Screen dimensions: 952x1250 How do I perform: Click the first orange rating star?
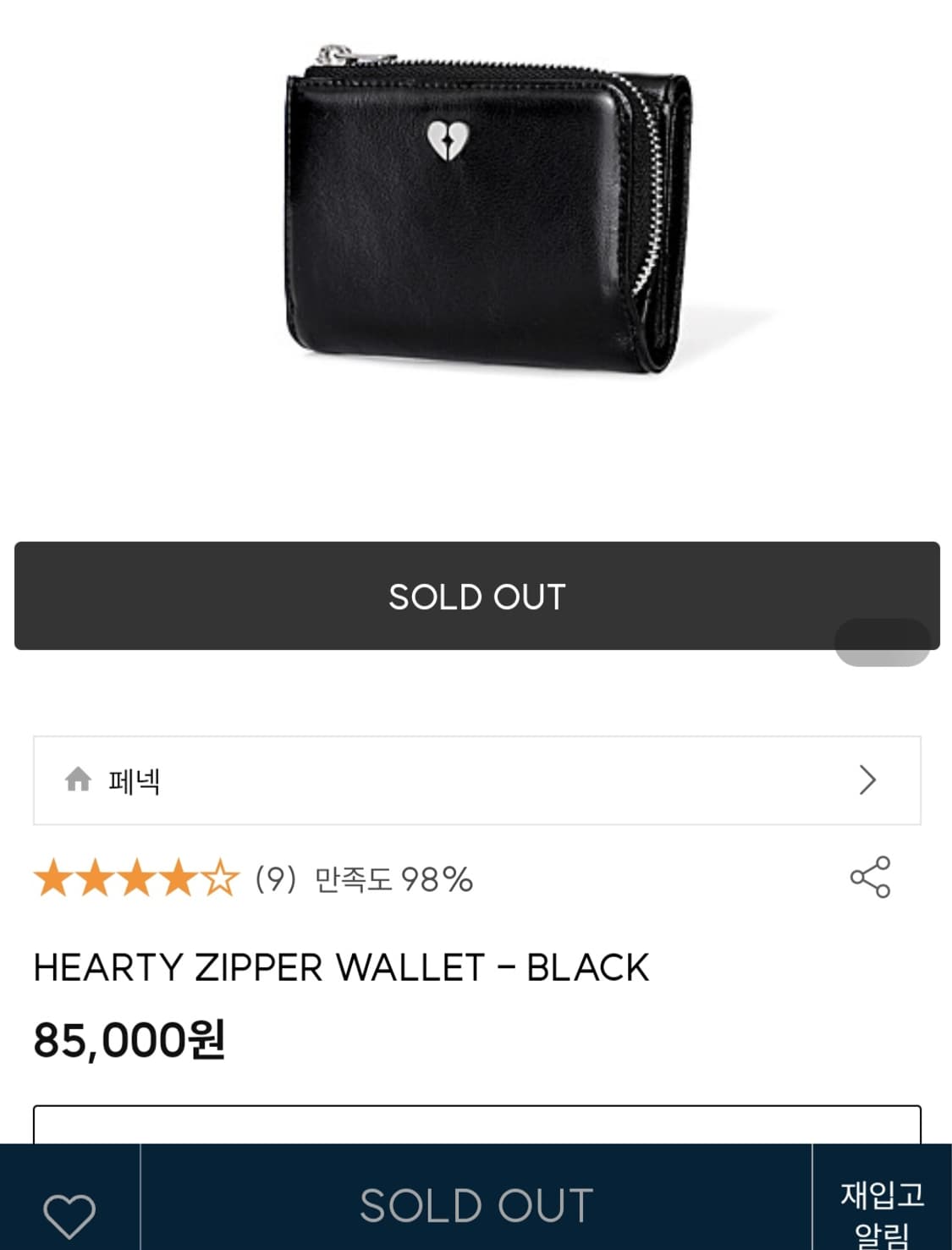(x=54, y=881)
